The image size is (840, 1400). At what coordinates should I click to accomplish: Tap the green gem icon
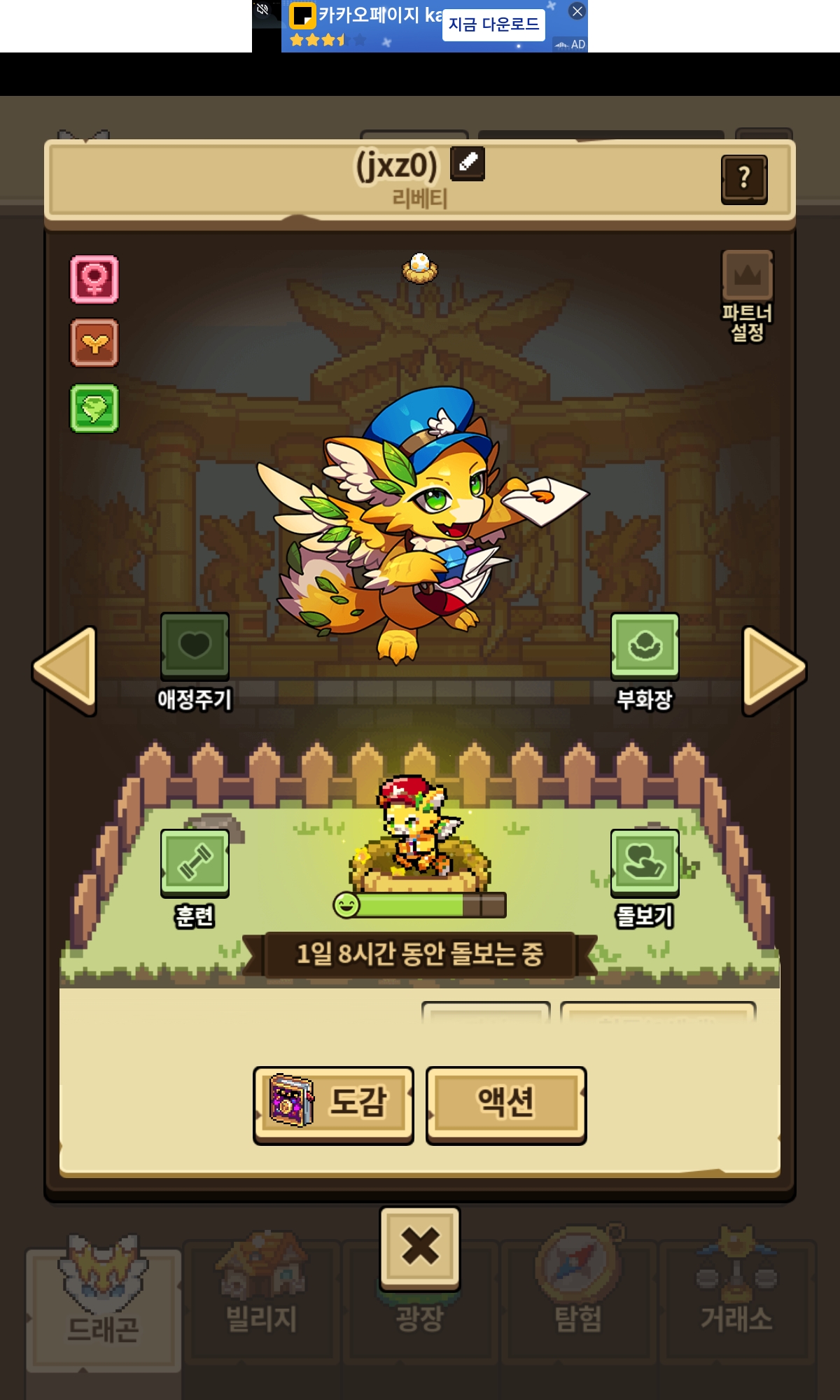[x=94, y=408]
